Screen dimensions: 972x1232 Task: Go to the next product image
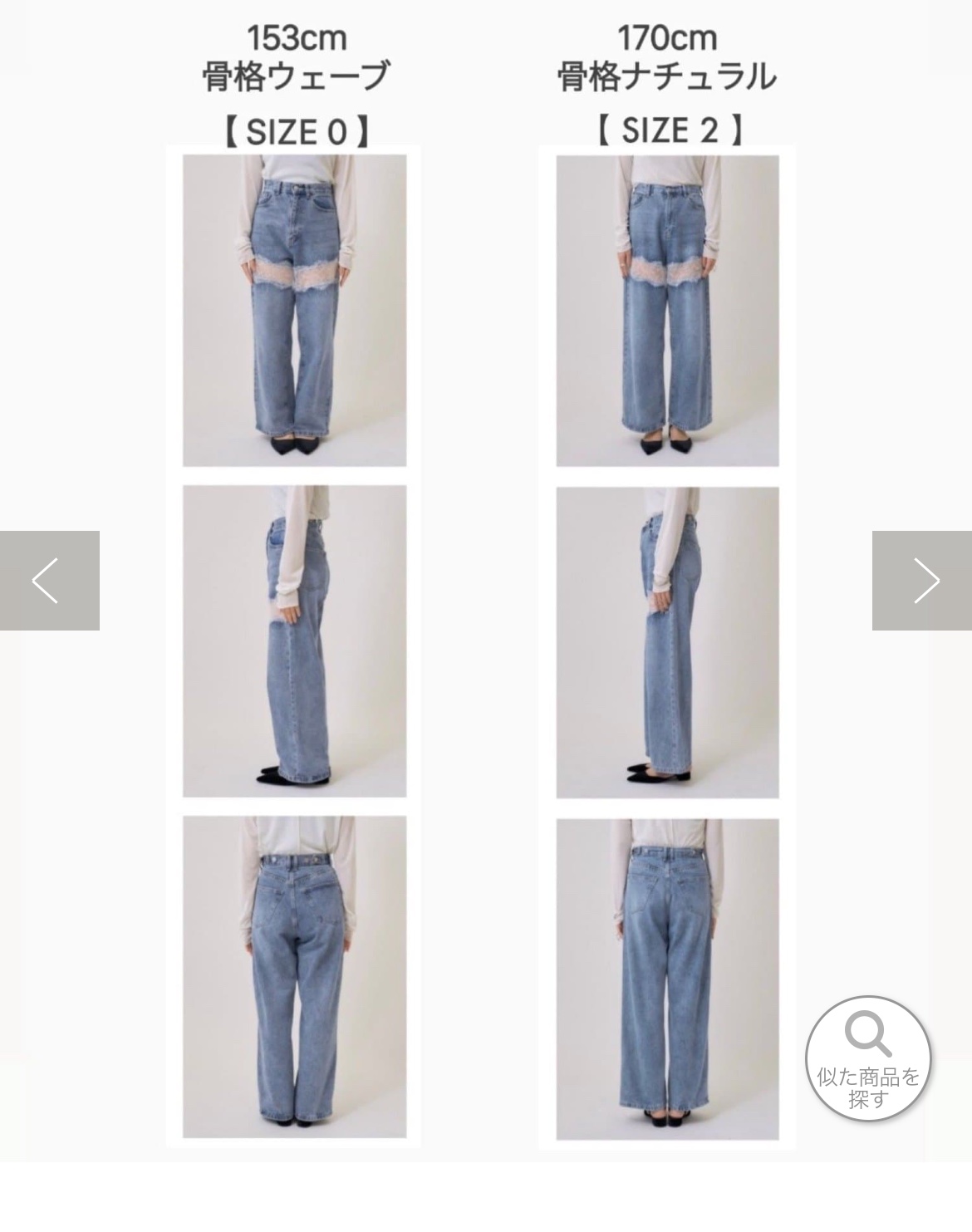(922, 580)
